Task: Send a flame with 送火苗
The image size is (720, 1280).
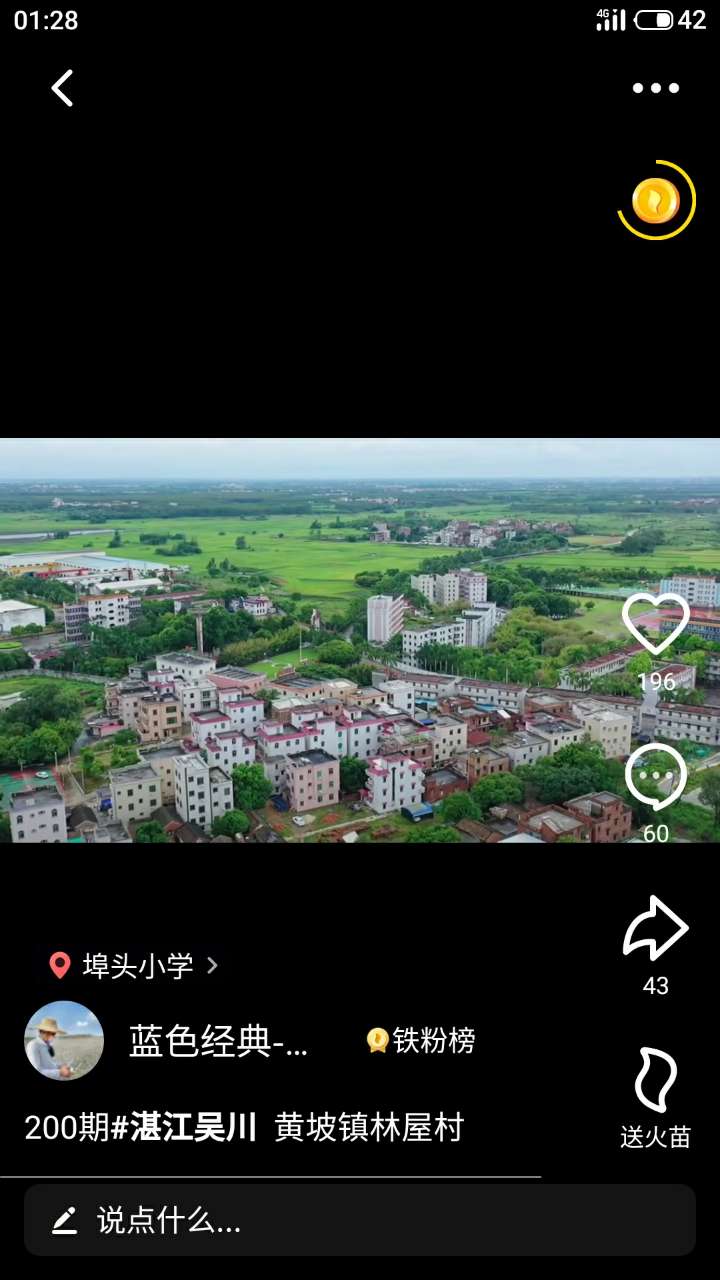Action: 656,1081
